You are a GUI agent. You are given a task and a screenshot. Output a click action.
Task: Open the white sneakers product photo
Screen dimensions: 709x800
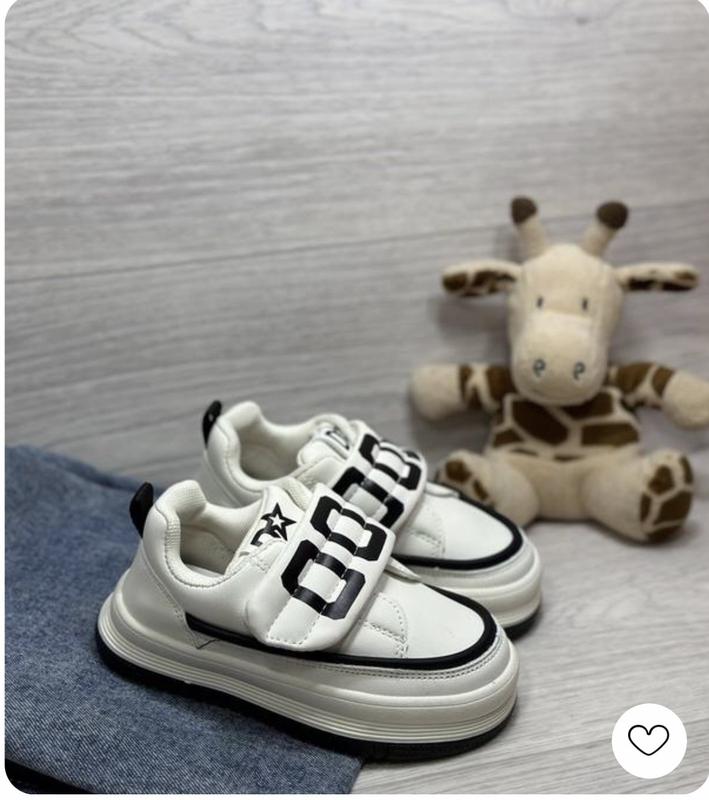tap(340, 560)
